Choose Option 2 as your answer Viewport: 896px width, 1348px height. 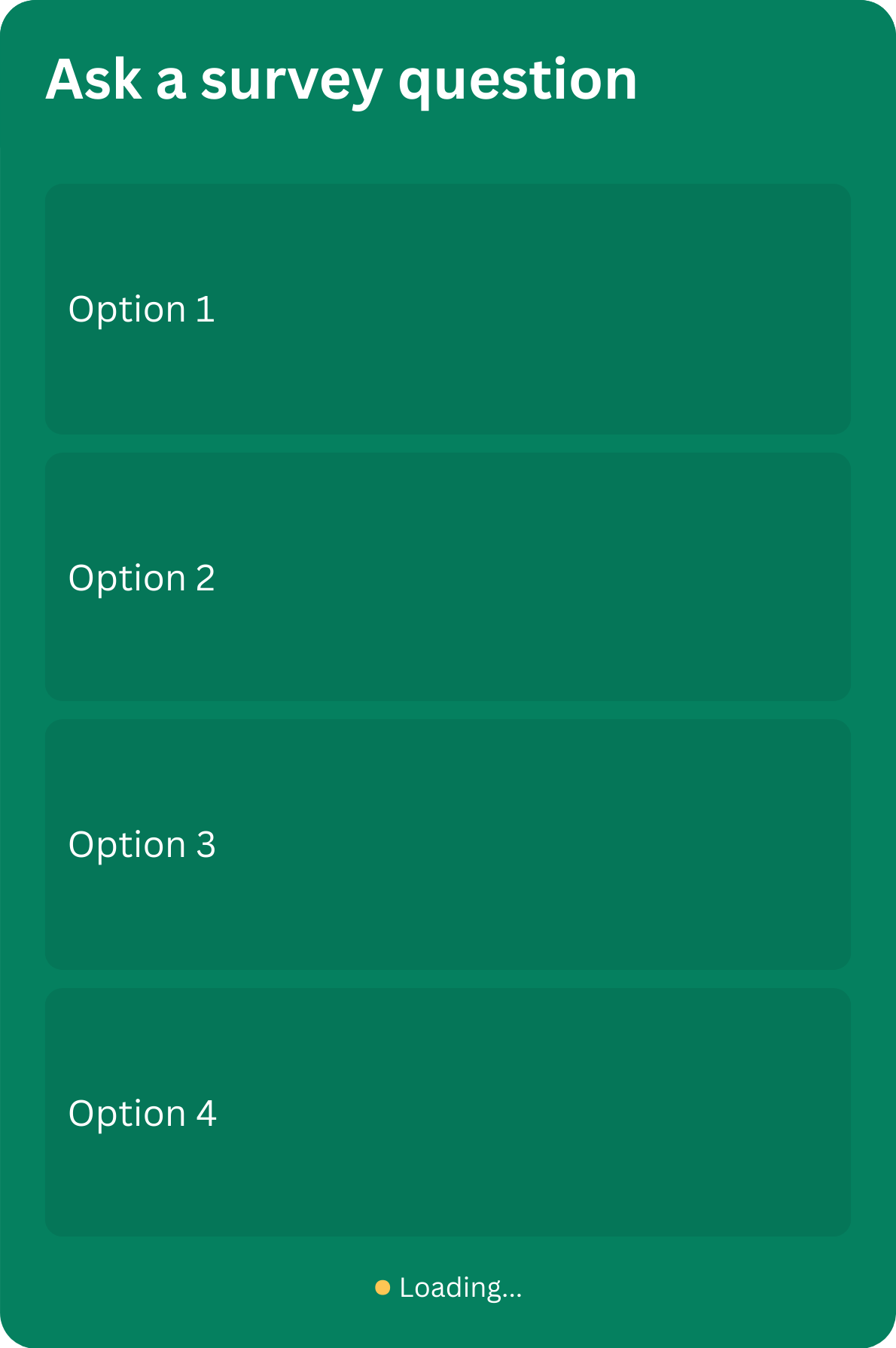(x=447, y=577)
